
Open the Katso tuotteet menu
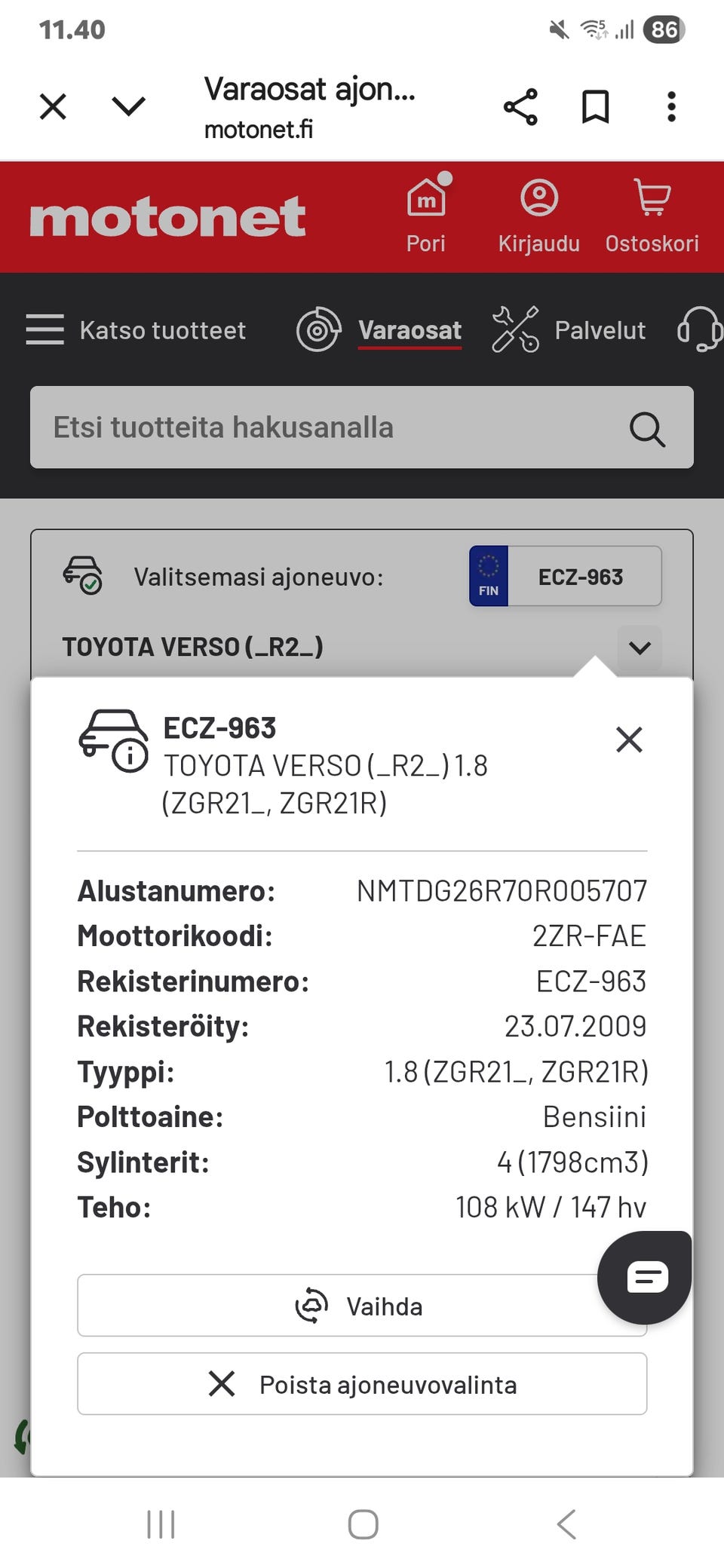(x=136, y=330)
